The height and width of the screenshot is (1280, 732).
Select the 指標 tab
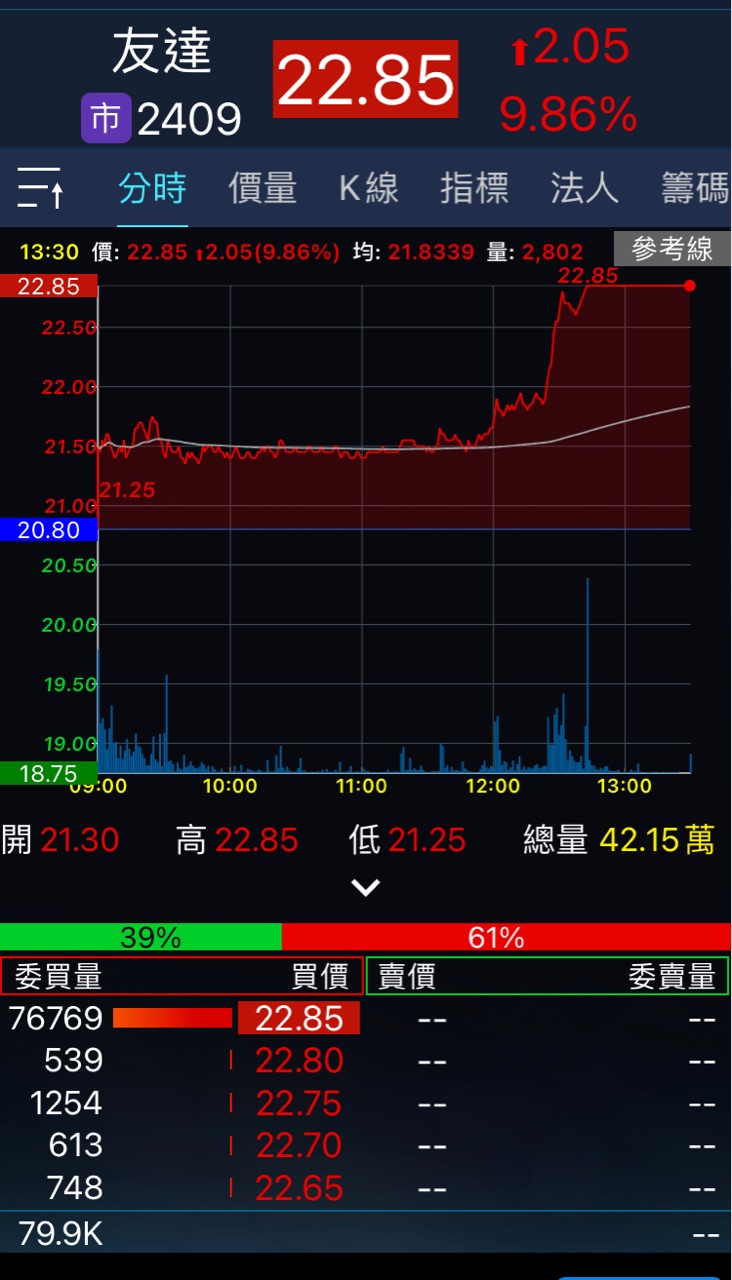474,188
